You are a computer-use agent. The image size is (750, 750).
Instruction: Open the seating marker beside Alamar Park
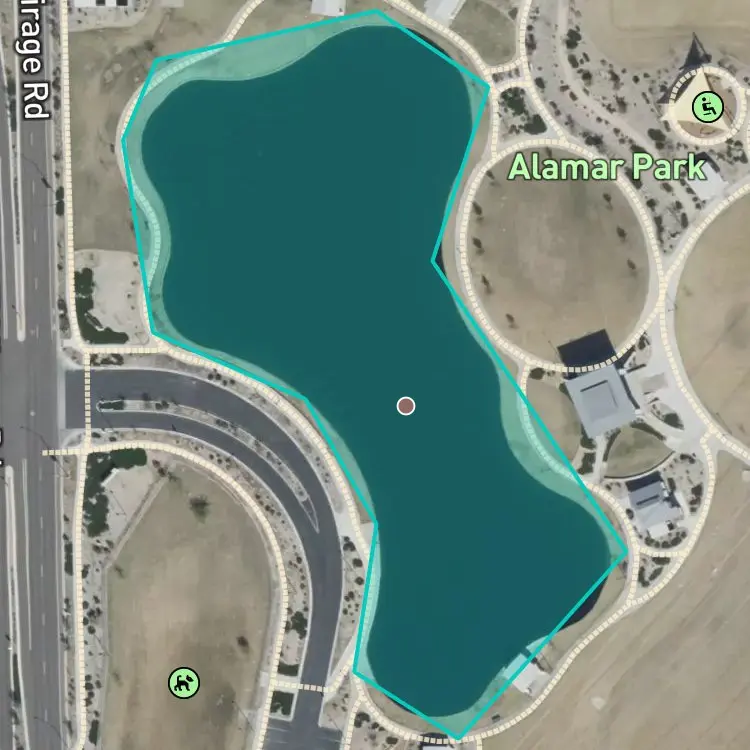[x=708, y=107]
